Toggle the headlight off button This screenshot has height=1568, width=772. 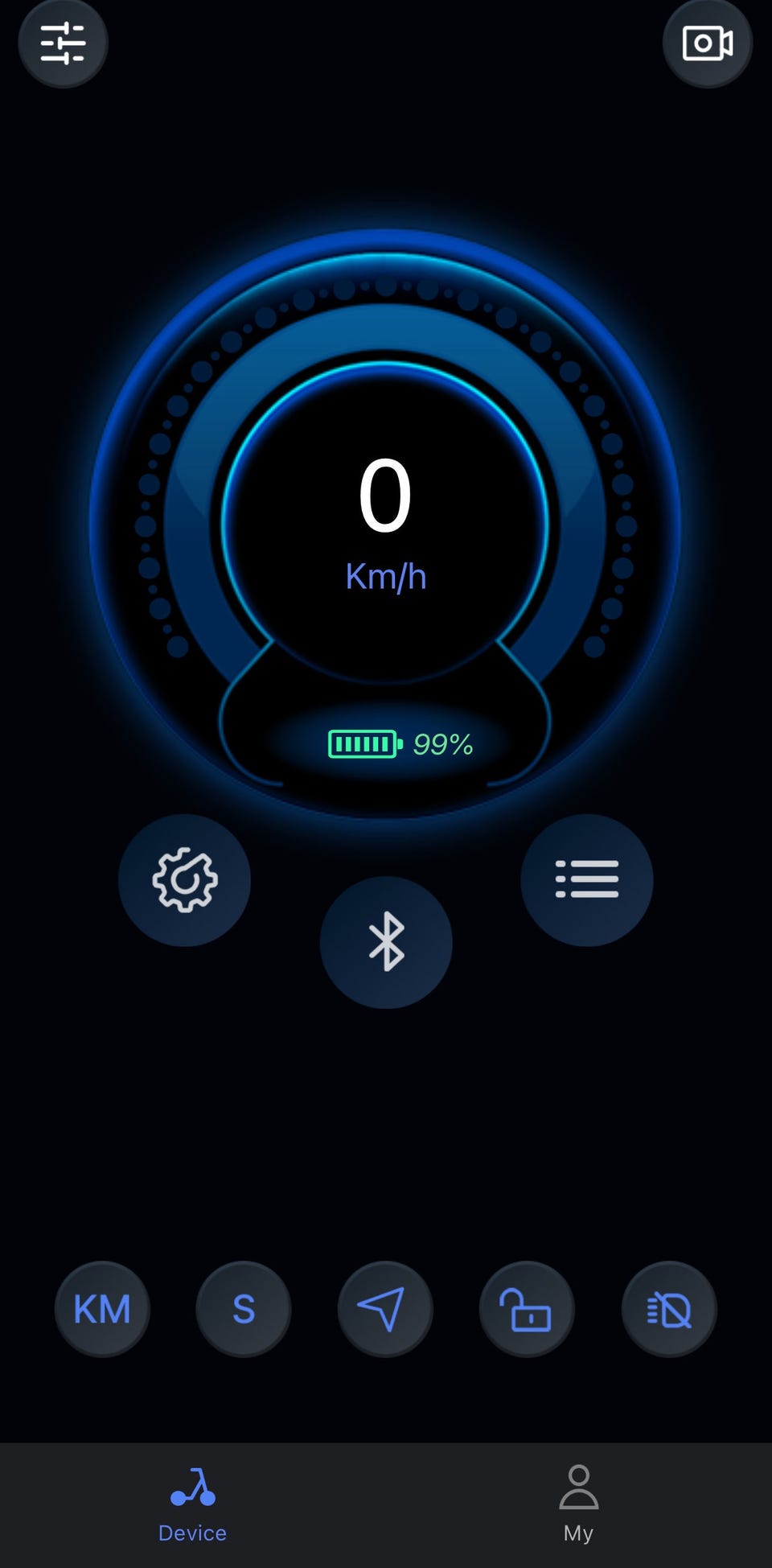click(668, 1309)
